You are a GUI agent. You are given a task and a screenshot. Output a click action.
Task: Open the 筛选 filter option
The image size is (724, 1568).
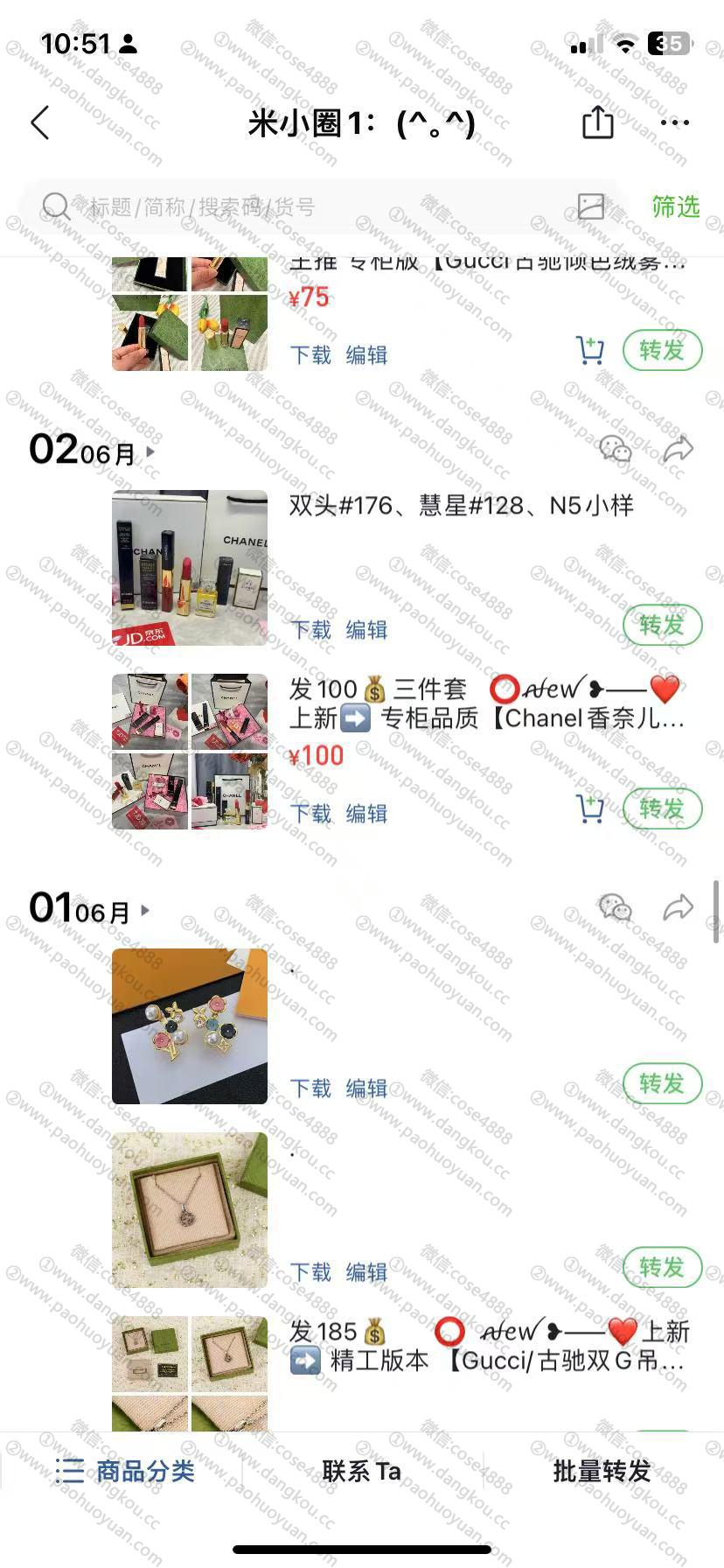[x=676, y=207]
